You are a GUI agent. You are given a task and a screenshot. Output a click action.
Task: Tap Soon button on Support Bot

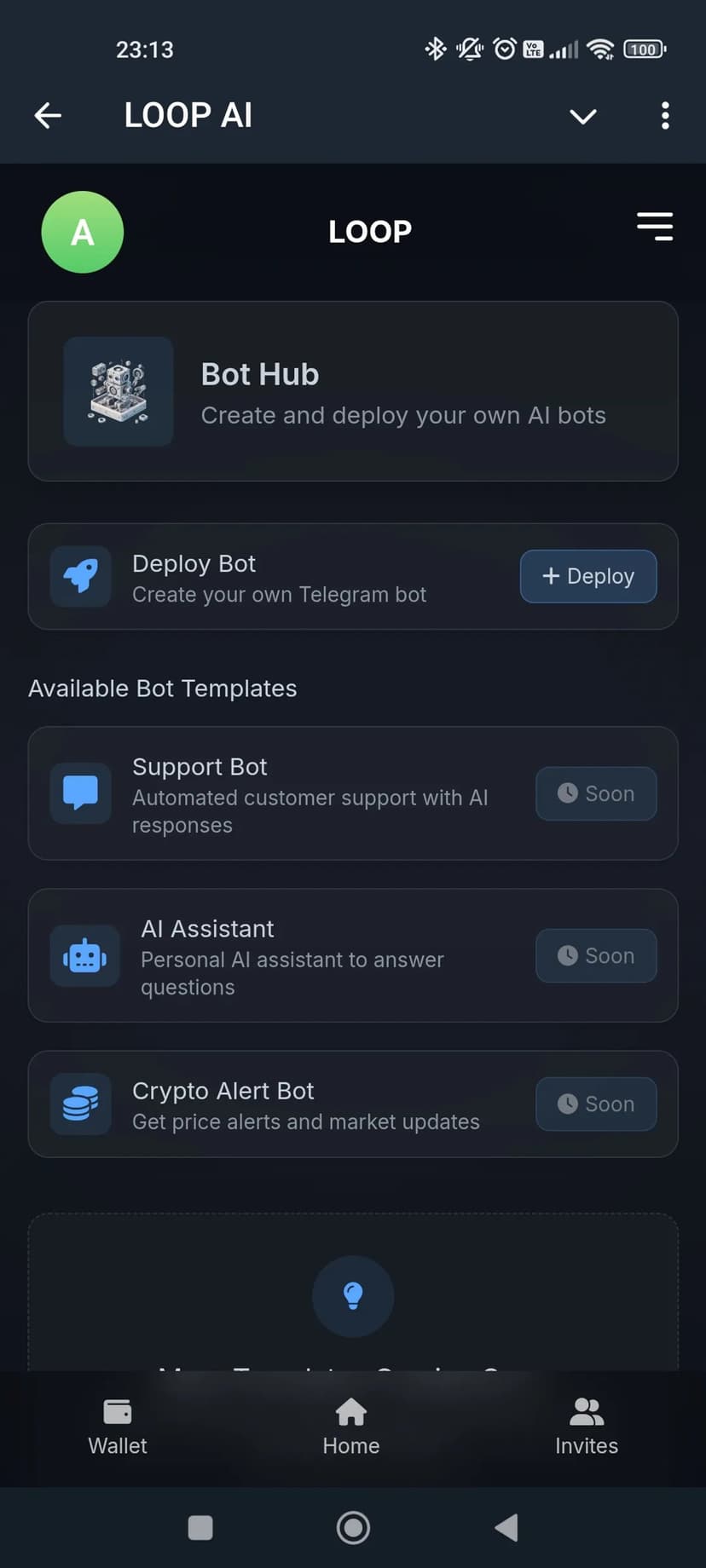click(596, 793)
